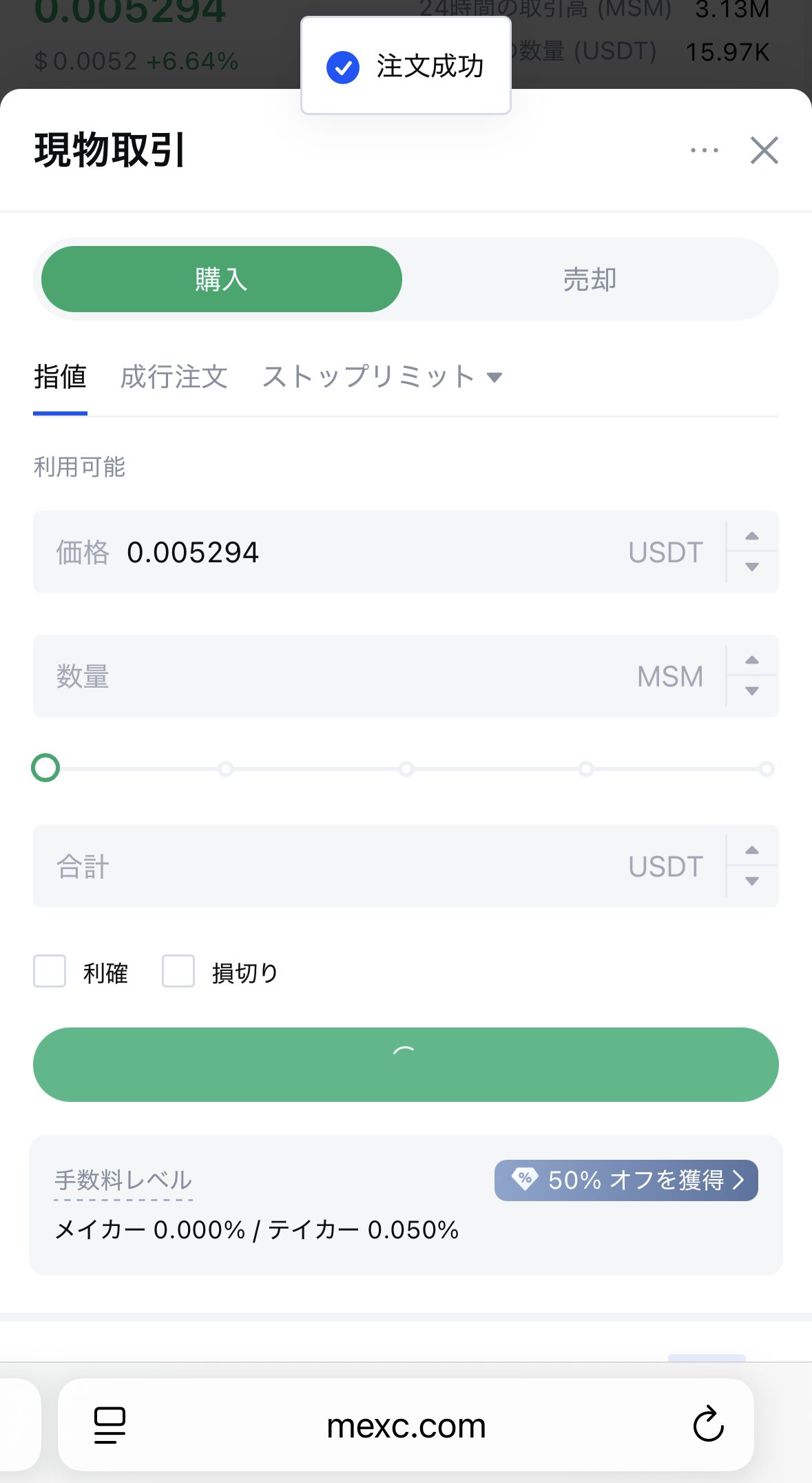The image size is (812, 1483).
Task: Open the 50% オフを獲得 fee discount
Action: (x=625, y=1180)
